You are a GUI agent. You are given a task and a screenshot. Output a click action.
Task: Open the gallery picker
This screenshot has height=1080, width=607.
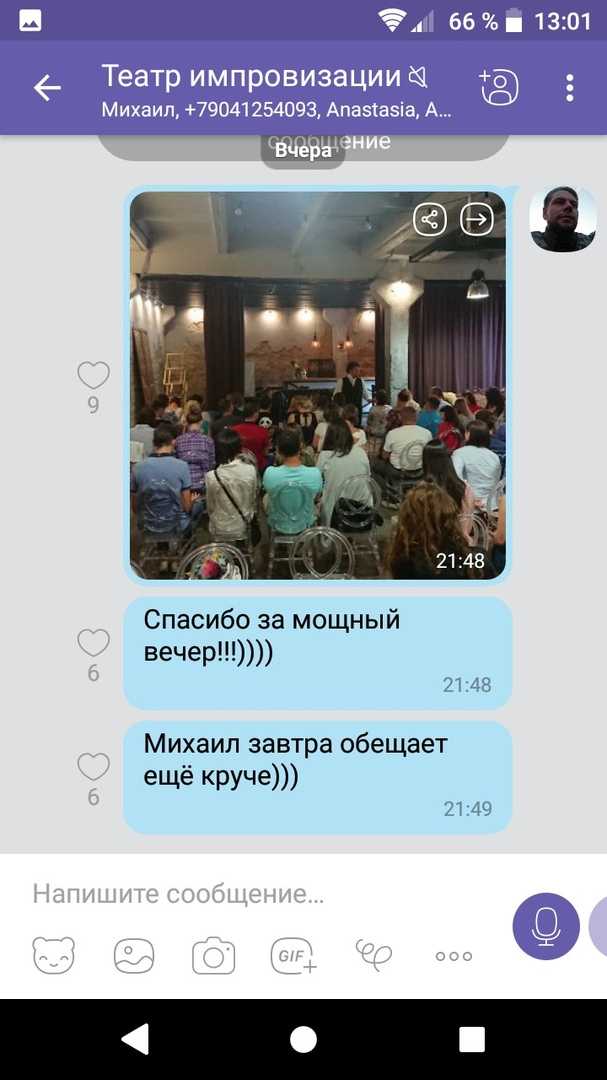(x=134, y=955)
